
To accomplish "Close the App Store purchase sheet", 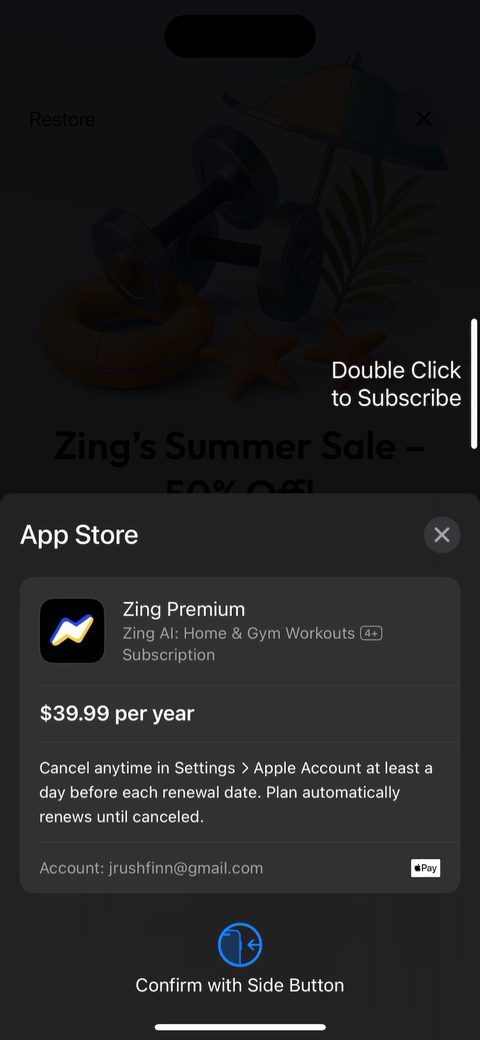I will [x=442, y=535].
